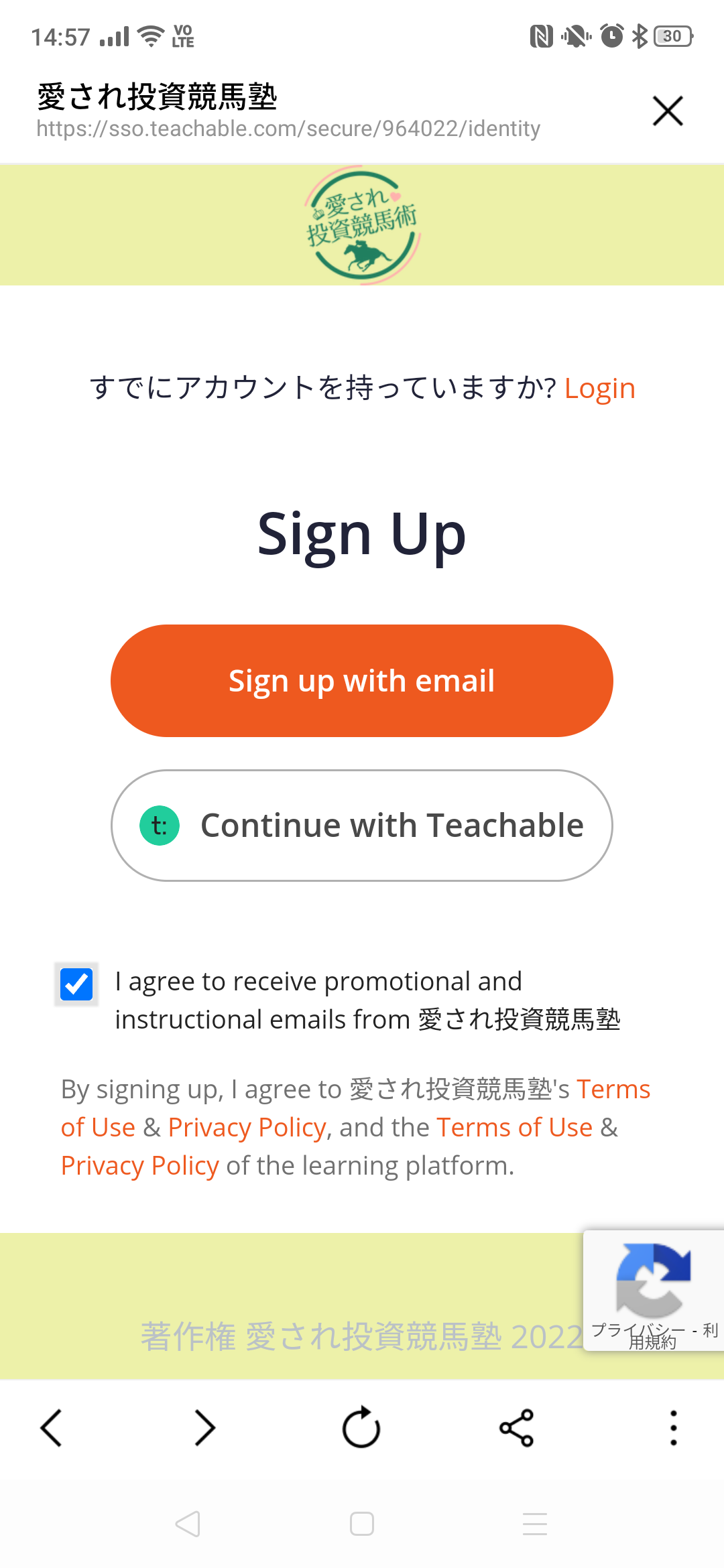
Task: Sign up with email
Action: 362,681
